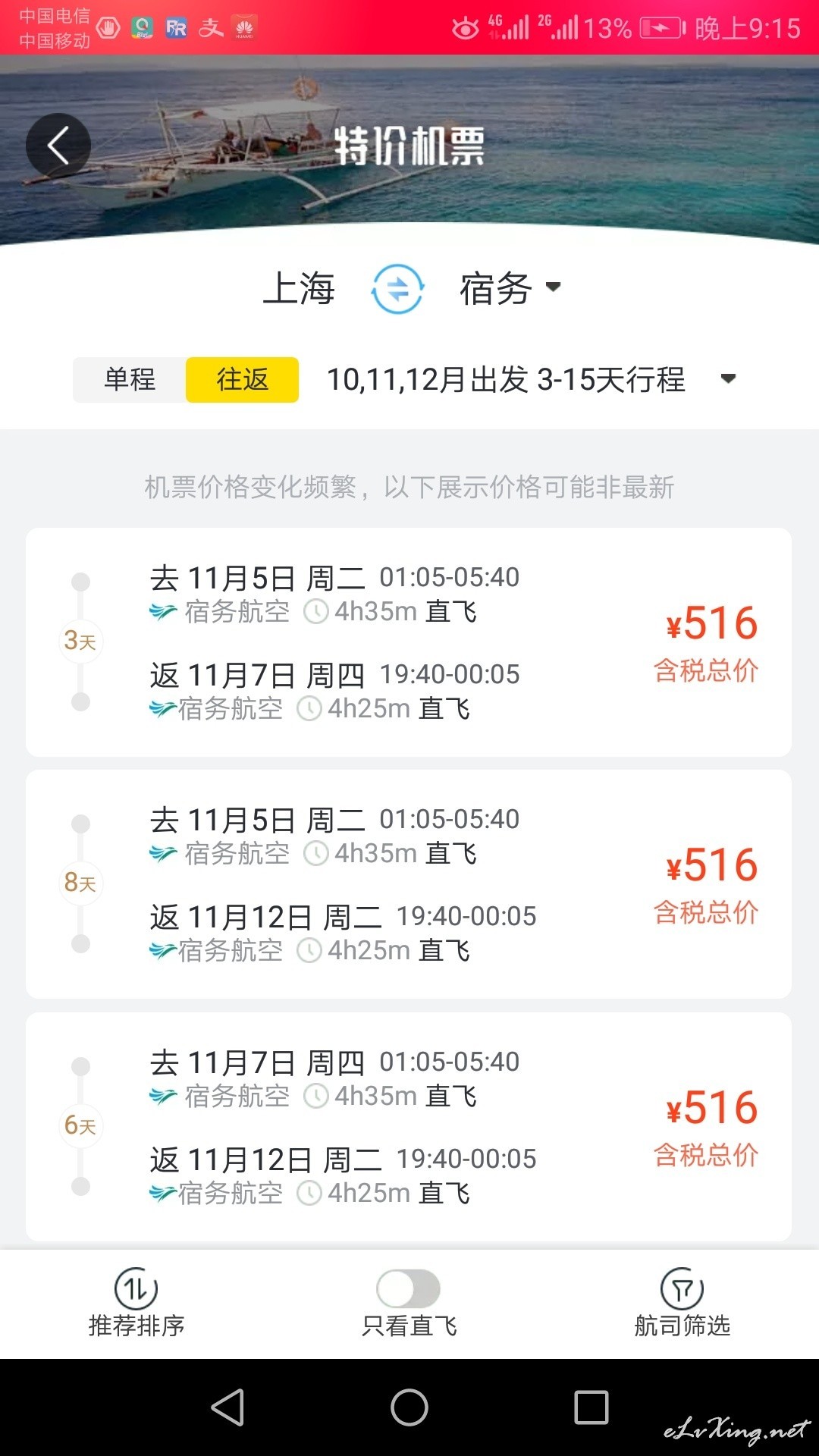Tap the system home button

pyautogui.click(x=409, y=1407)
